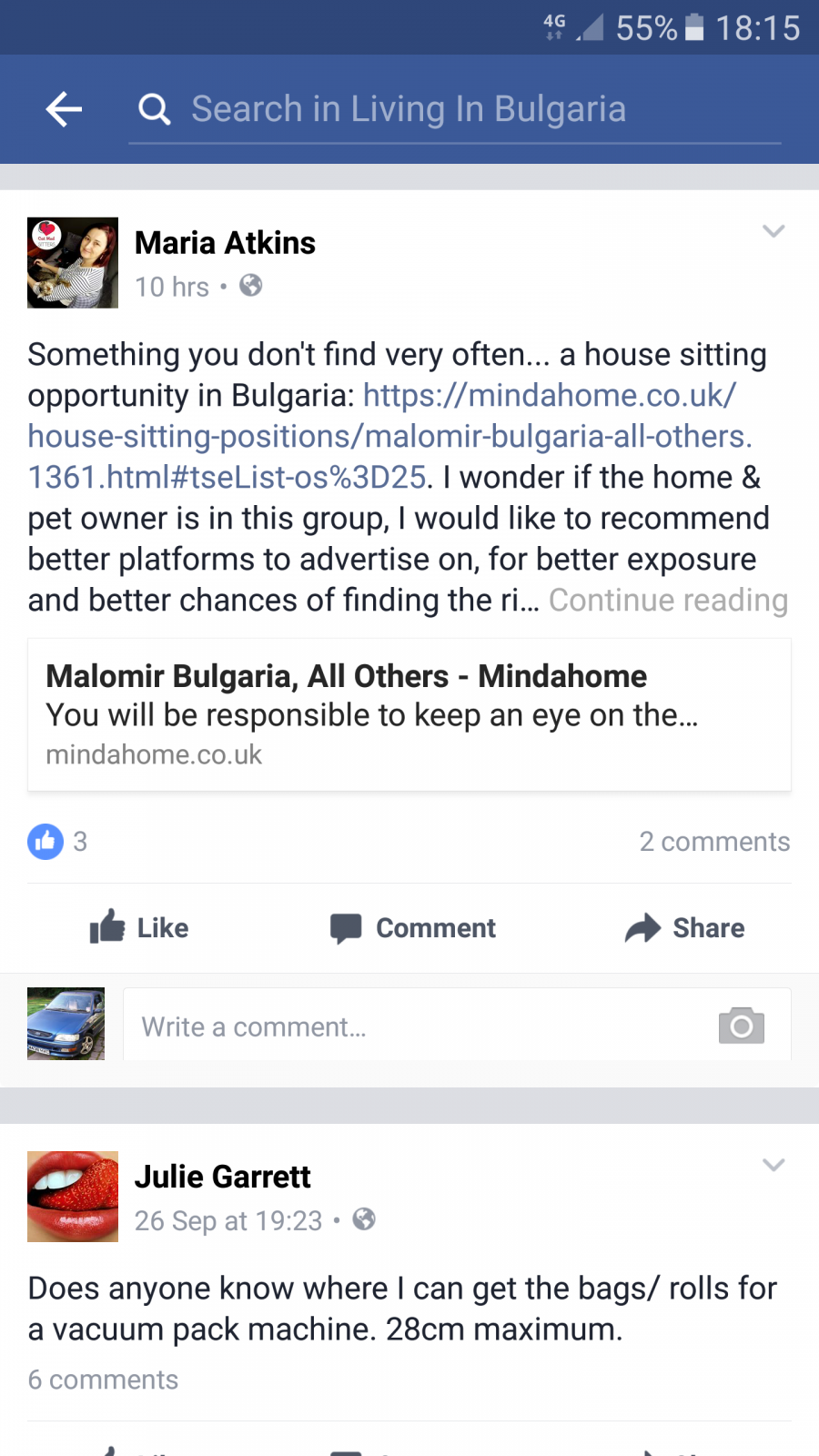Open Maria Atkins' profile picture
The image size is (819, 1456).
pos(73,263)
